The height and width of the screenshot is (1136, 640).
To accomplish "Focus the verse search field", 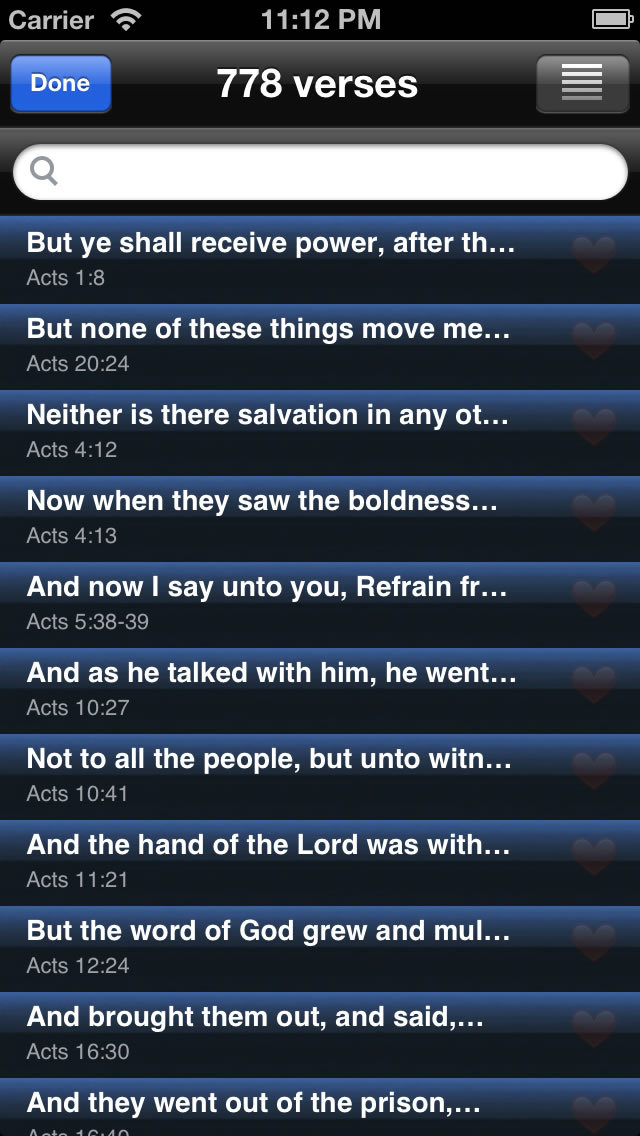I will pos(320,173).
